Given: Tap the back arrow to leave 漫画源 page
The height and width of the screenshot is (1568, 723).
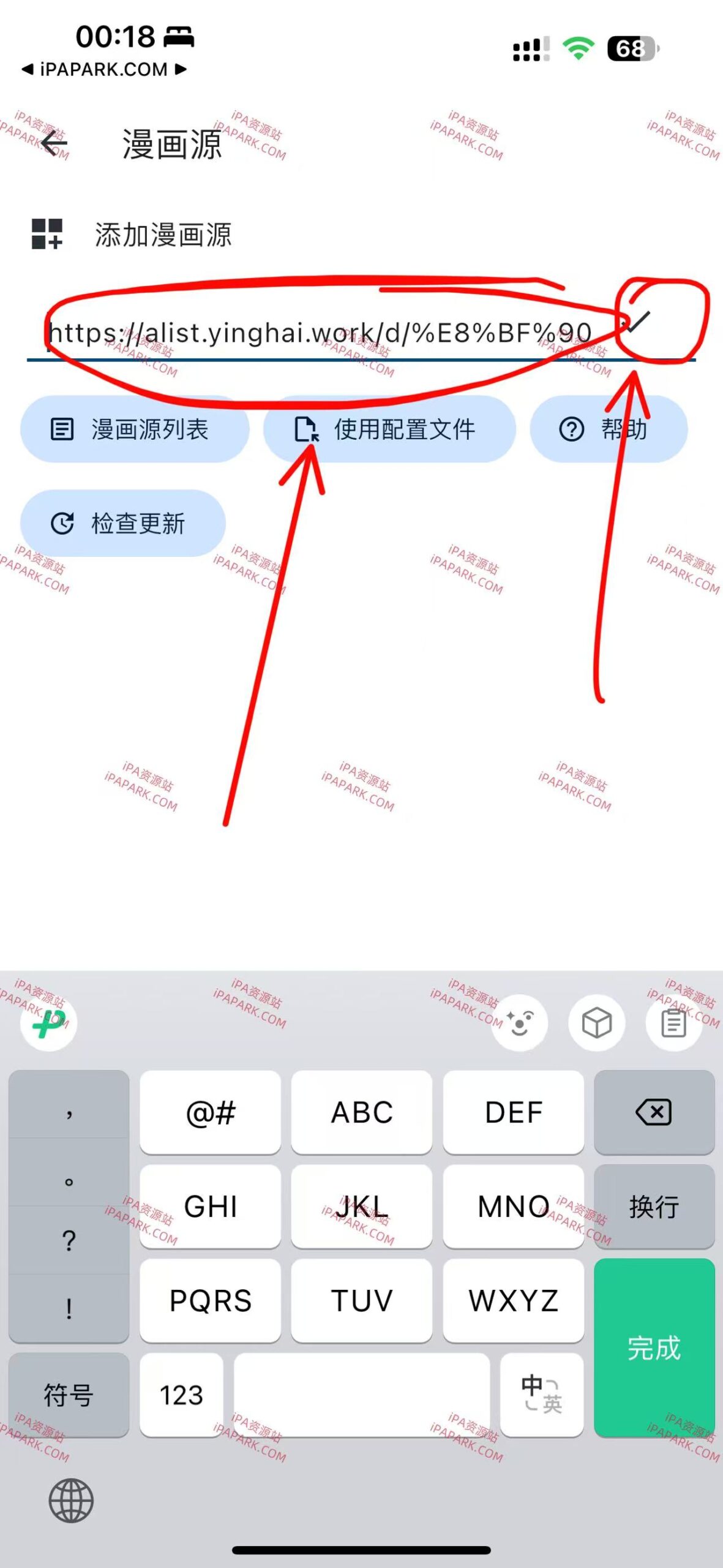Looking at the screenshot, I should (54, 142).
